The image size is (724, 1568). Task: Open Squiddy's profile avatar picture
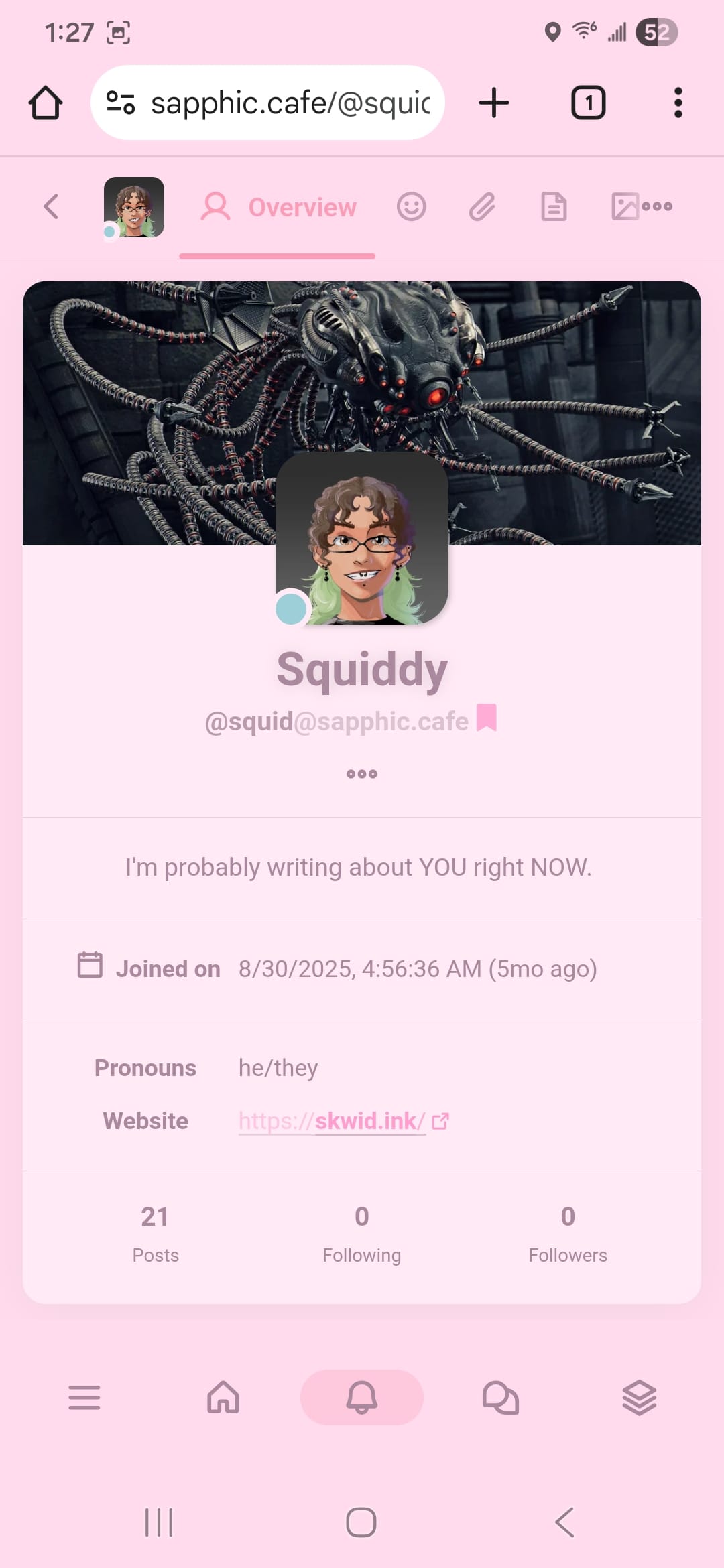[x=362, y=538]
